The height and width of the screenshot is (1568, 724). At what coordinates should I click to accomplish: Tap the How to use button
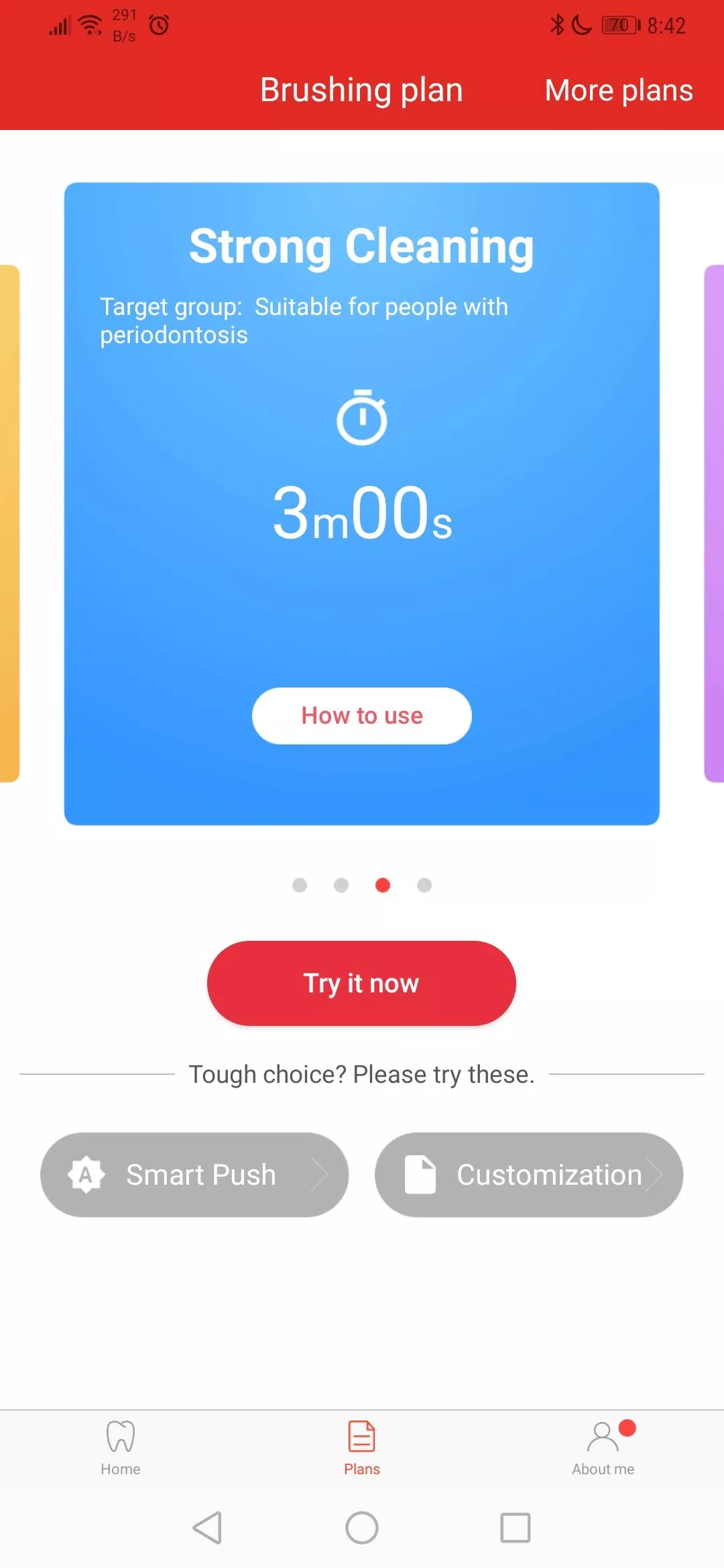point(362,716)
